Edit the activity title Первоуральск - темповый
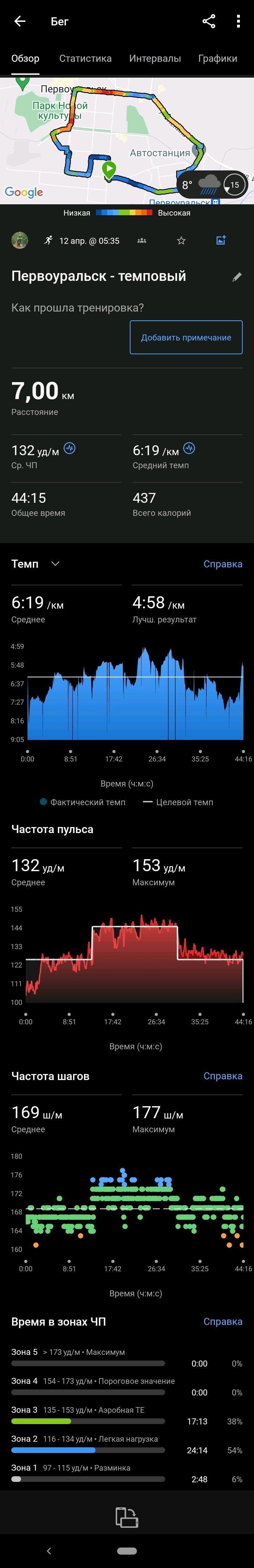The height and width of the screenshot is (1568, 254). (237, 277)
